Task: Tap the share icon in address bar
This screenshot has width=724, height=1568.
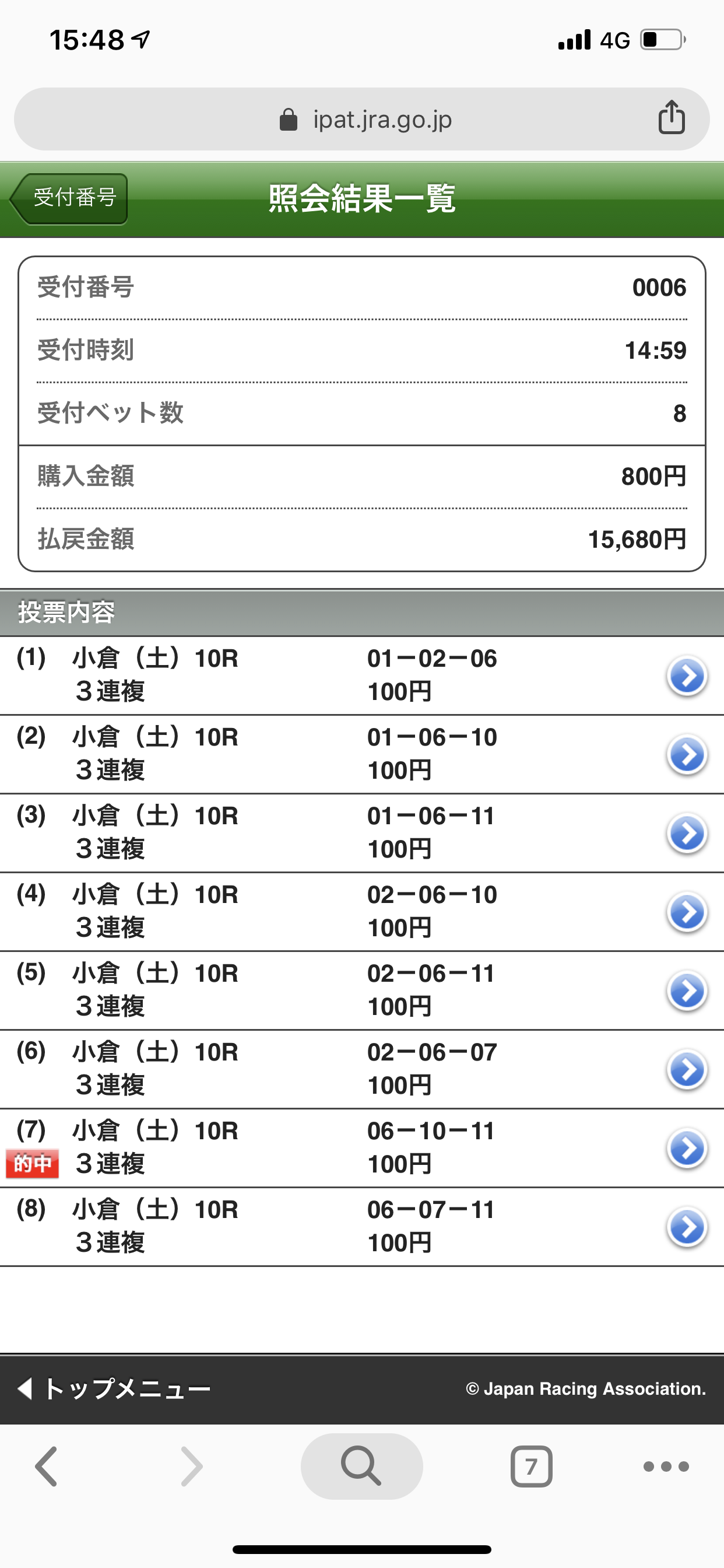Action: (x=671, y=117)
